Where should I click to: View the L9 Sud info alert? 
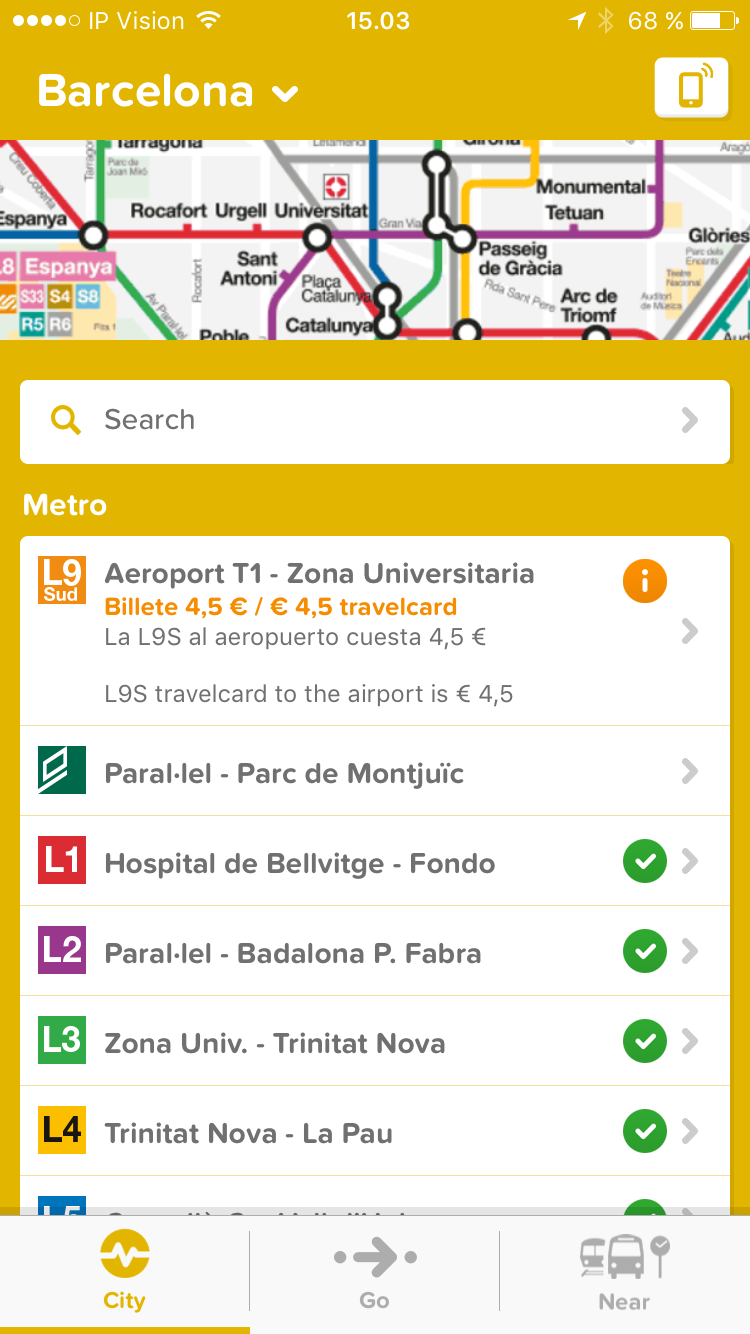pyautogui.click(x=645, y=581)
